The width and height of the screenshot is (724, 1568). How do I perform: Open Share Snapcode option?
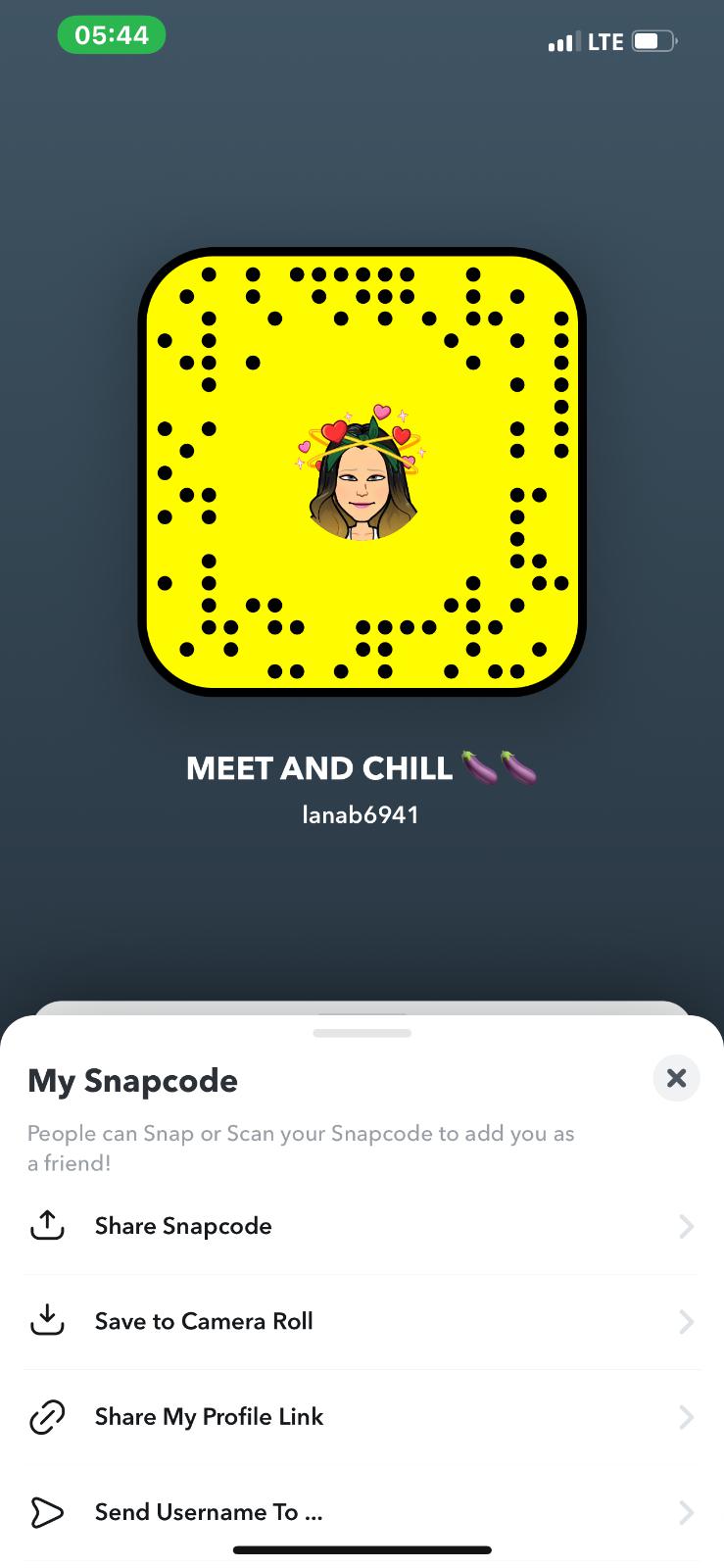tap(362, 1226)
